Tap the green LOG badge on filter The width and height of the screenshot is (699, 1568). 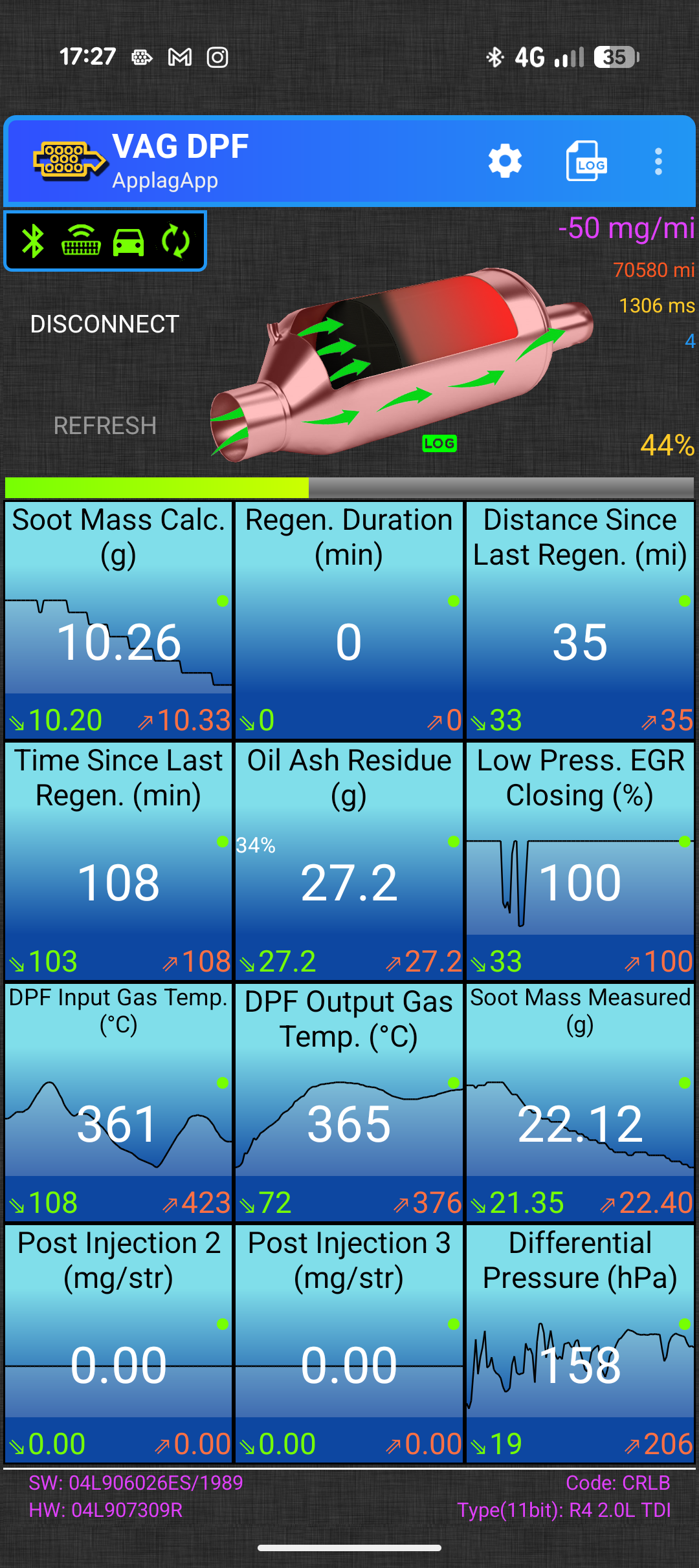point(439,443)
